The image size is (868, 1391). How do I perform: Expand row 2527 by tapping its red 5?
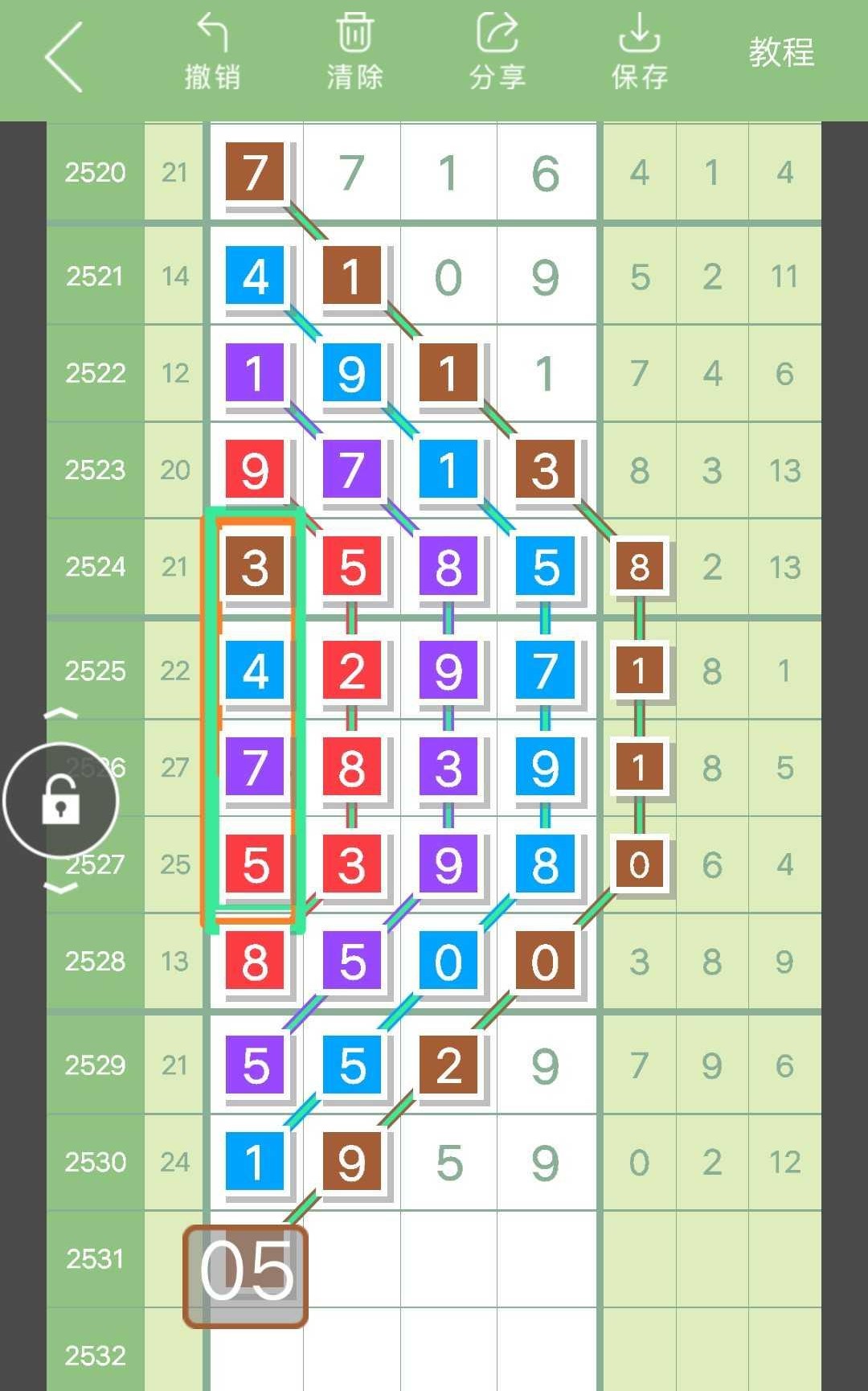(256, 866)
